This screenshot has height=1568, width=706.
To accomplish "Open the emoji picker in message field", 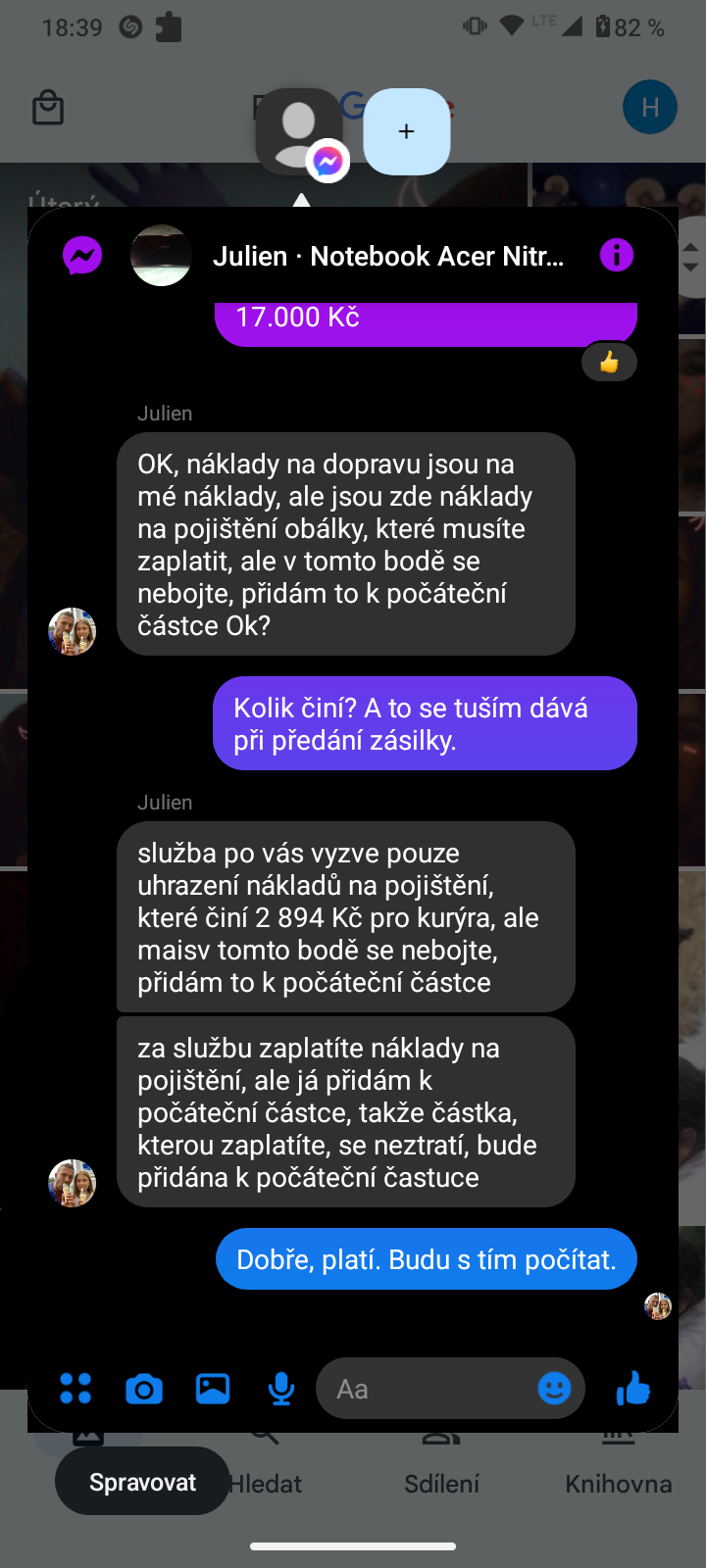I will click(554, 1388).
